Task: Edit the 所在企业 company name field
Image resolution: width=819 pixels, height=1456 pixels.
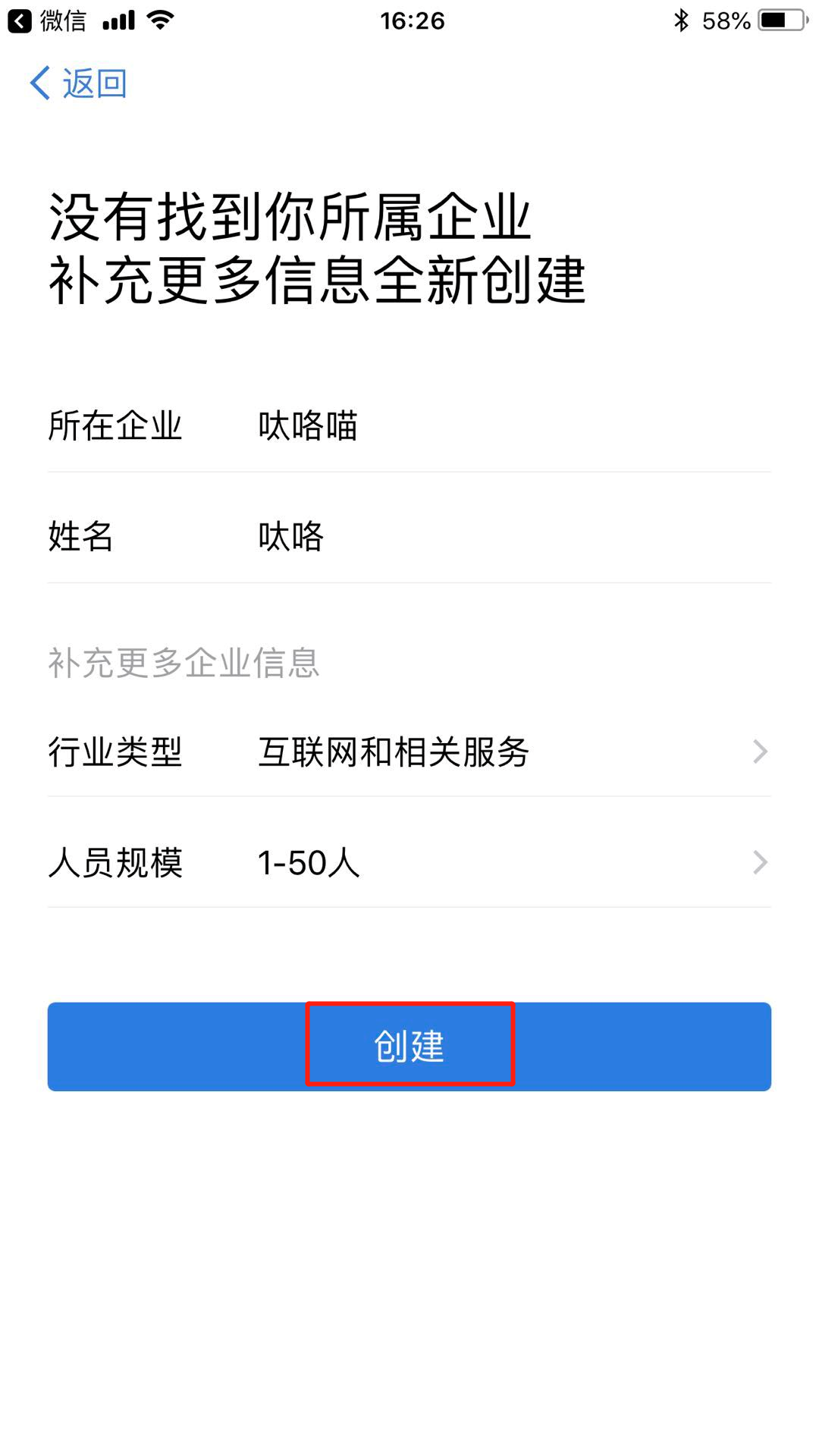Action: click(409, 425)
